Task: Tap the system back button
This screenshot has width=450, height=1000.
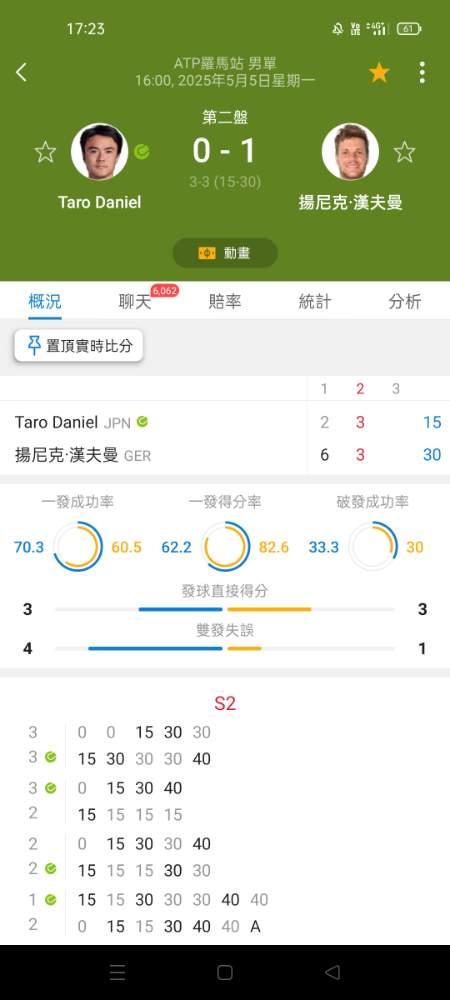Action: (332, 972)
